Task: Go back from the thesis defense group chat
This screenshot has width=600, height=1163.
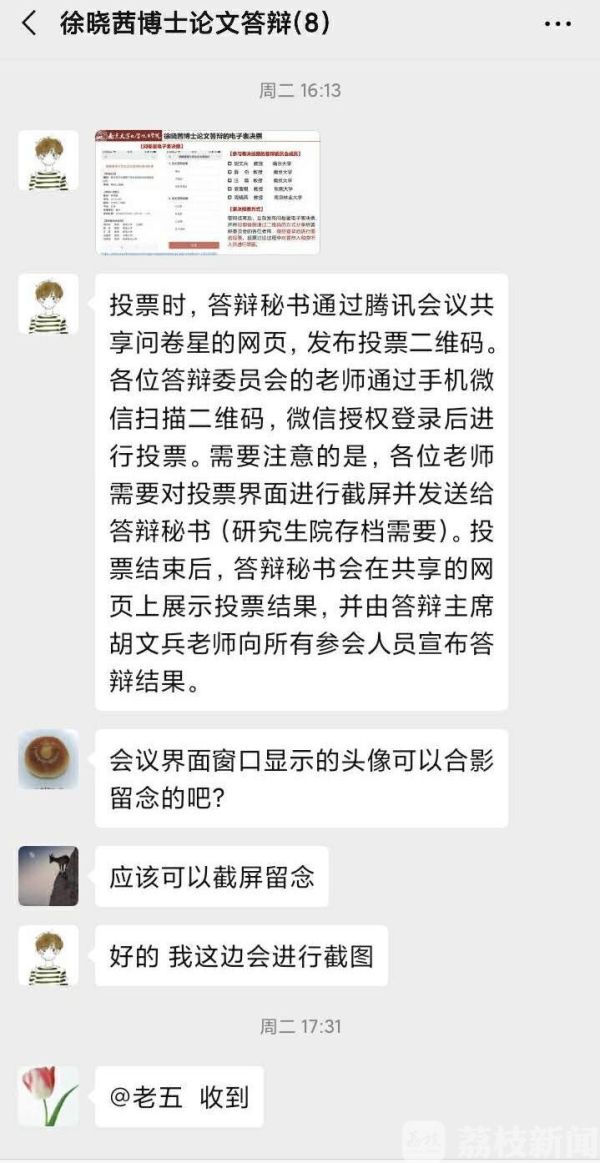Action: [28, 24]
